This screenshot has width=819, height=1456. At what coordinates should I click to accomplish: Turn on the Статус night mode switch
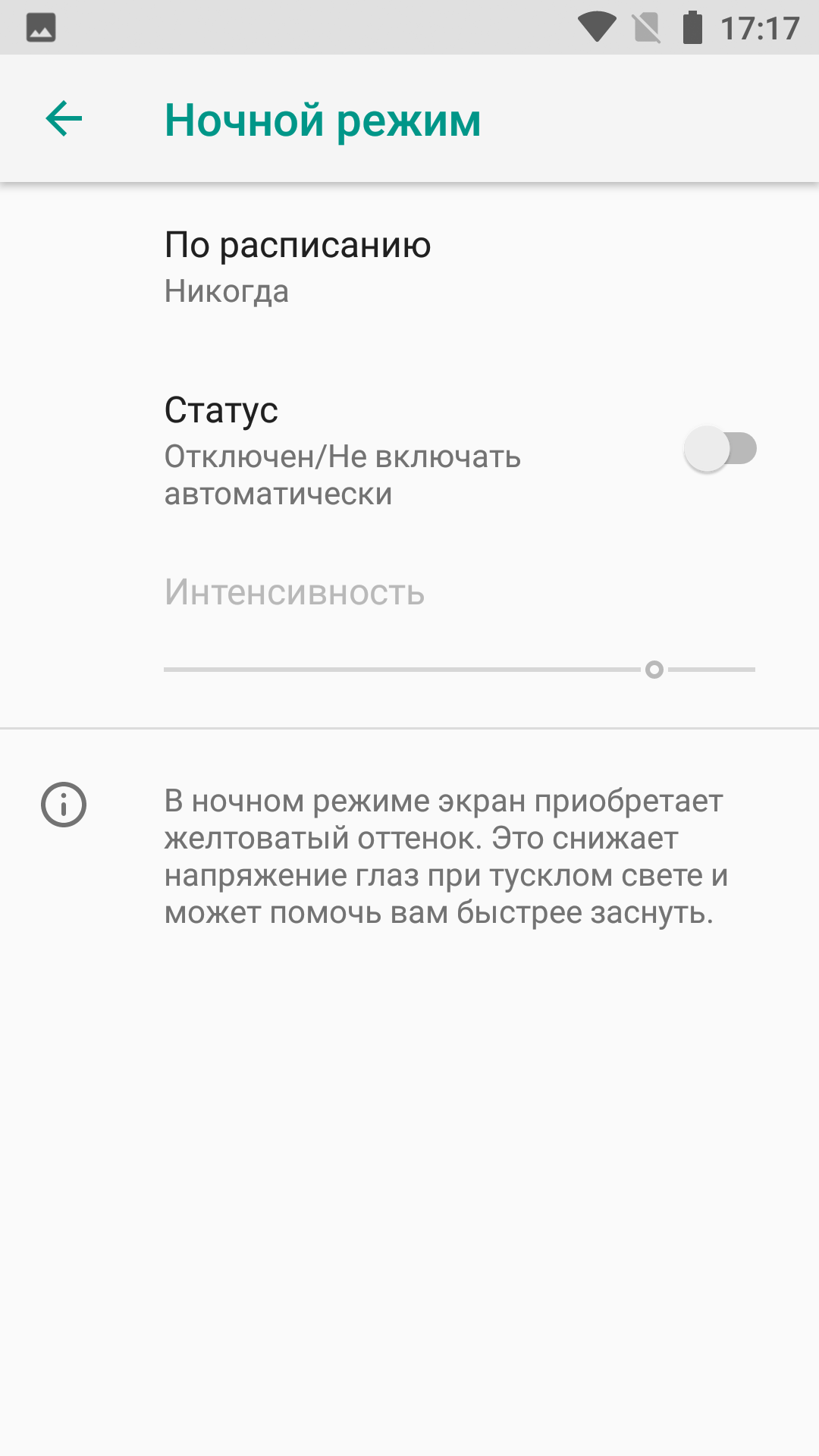pyautogui.click(x=720, y=449)
